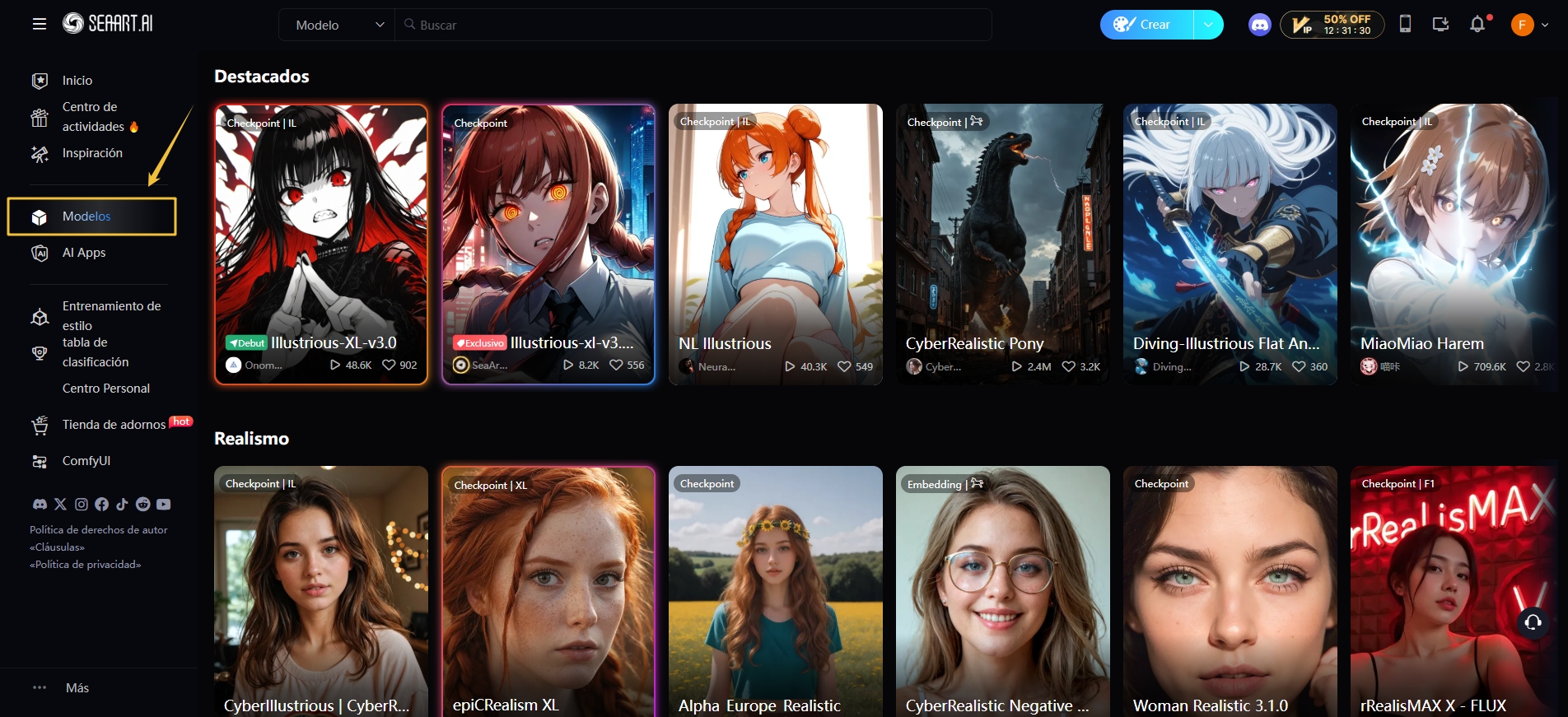The height and width of the screenshot is (717, 1568).
Task: Open the hamburger menu button
Action: coord(39,24)
